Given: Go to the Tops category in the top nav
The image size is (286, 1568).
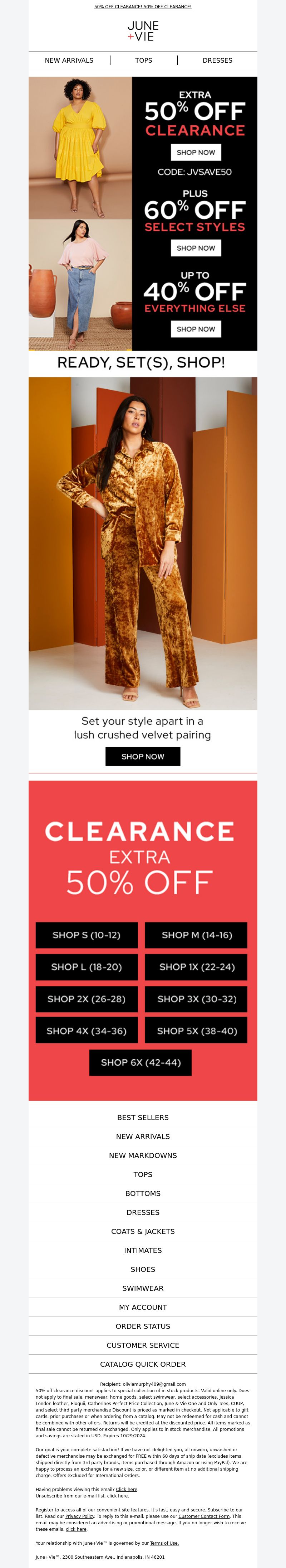Looking at the screenshot, I should (143, 60).
